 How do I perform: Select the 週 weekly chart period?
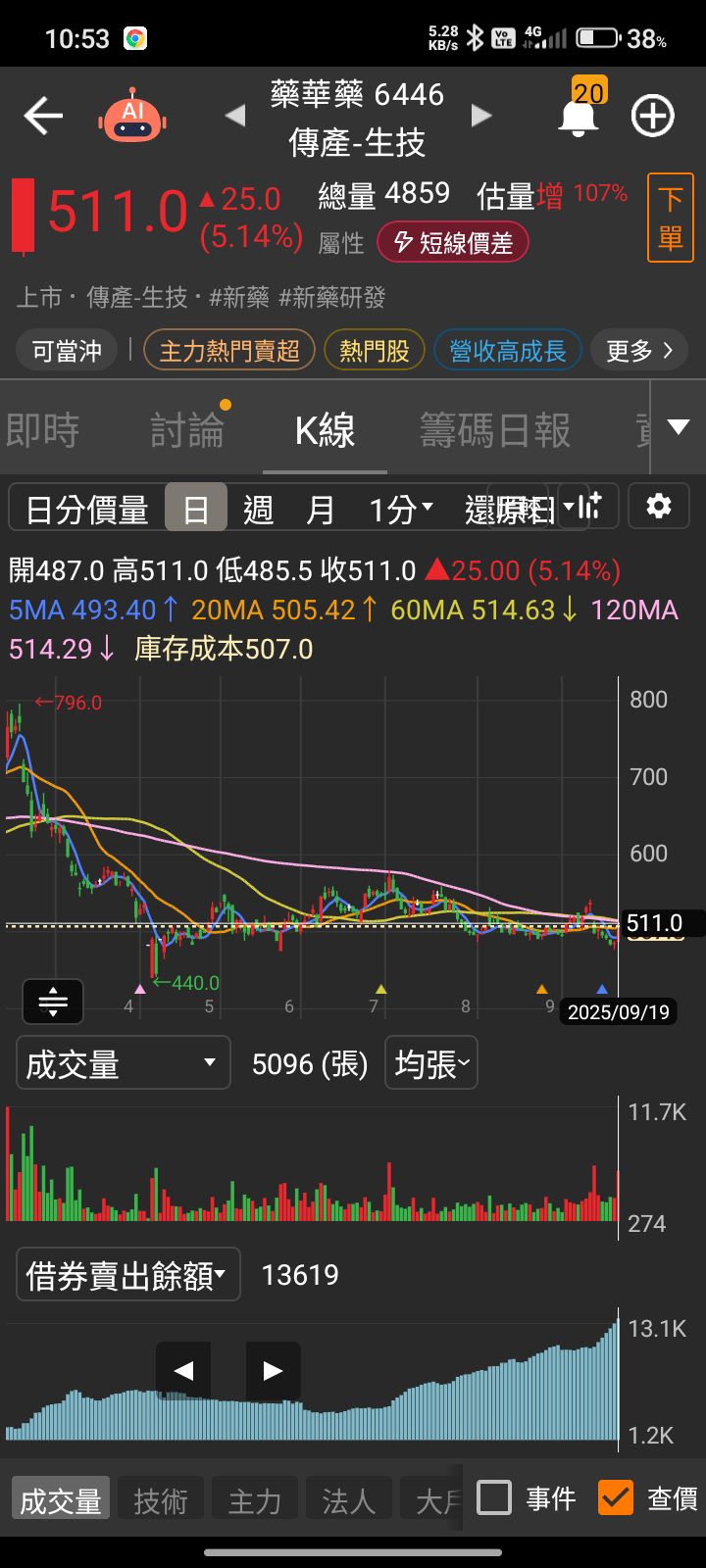tap(258, 509)
